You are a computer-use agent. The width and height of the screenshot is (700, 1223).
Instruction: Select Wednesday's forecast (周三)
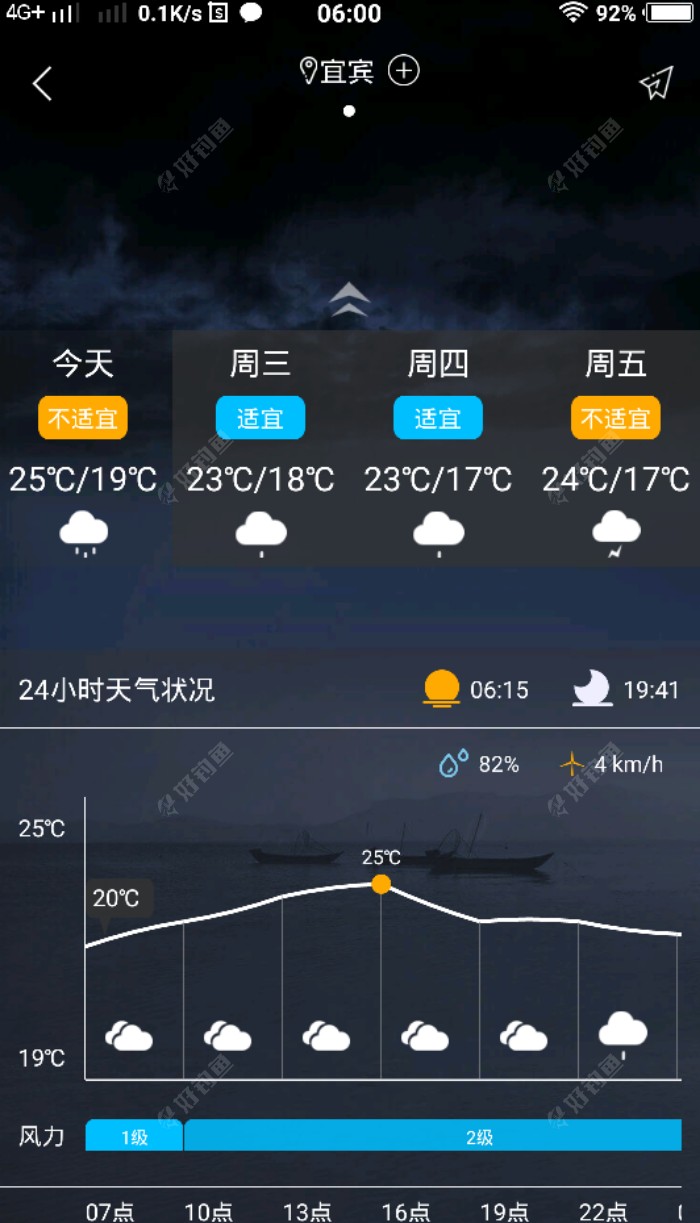[x=260, y=447]
